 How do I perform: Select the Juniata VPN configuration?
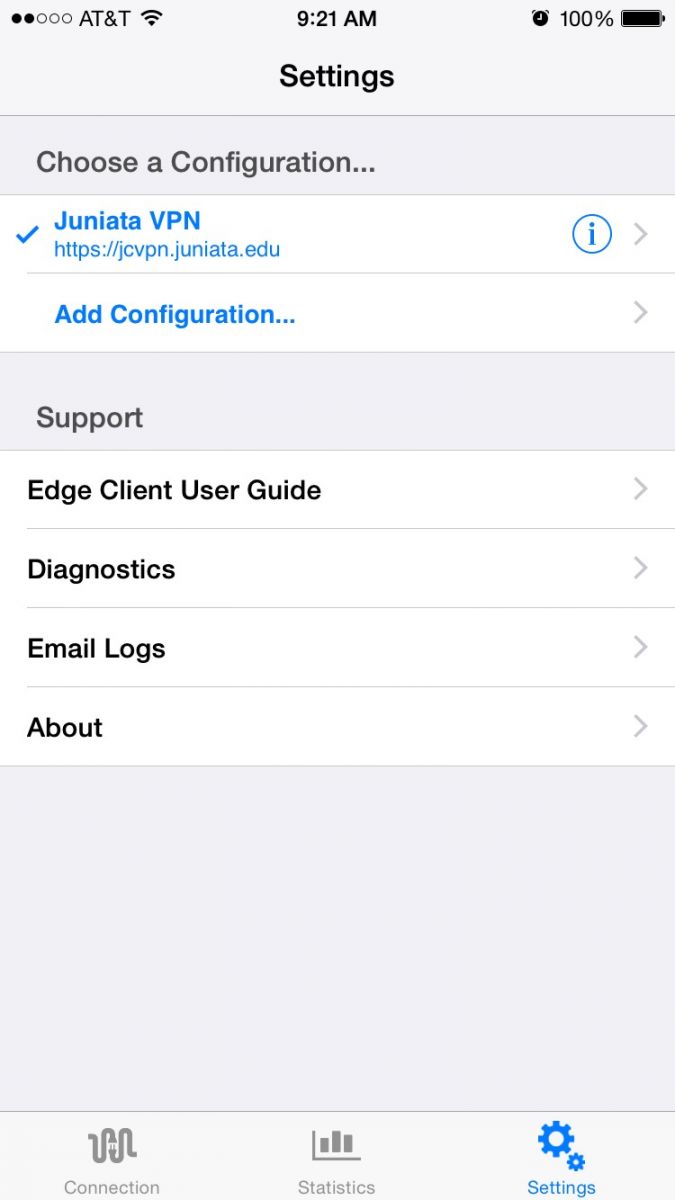tap(337, 234)
